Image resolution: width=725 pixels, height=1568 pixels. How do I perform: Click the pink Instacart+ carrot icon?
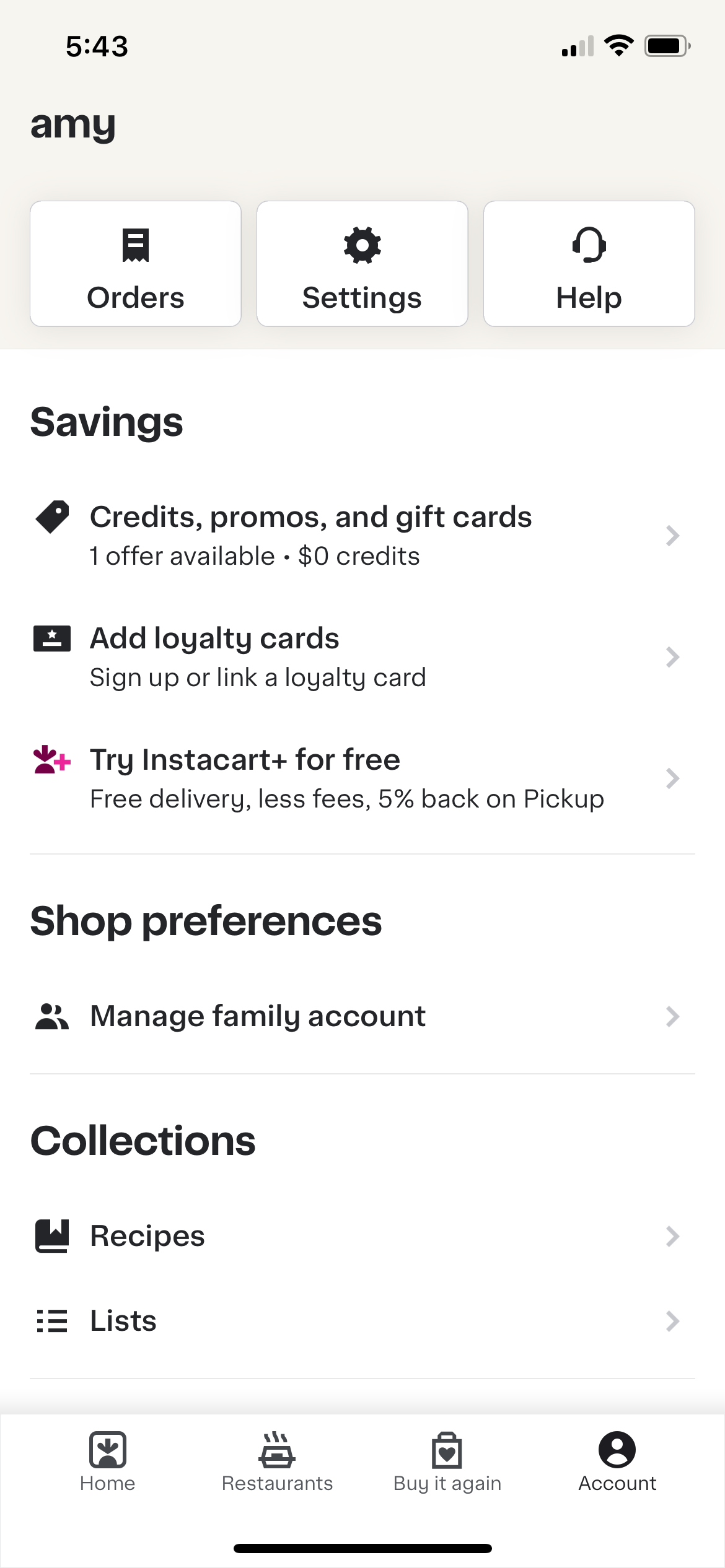[x=53, y=760]
